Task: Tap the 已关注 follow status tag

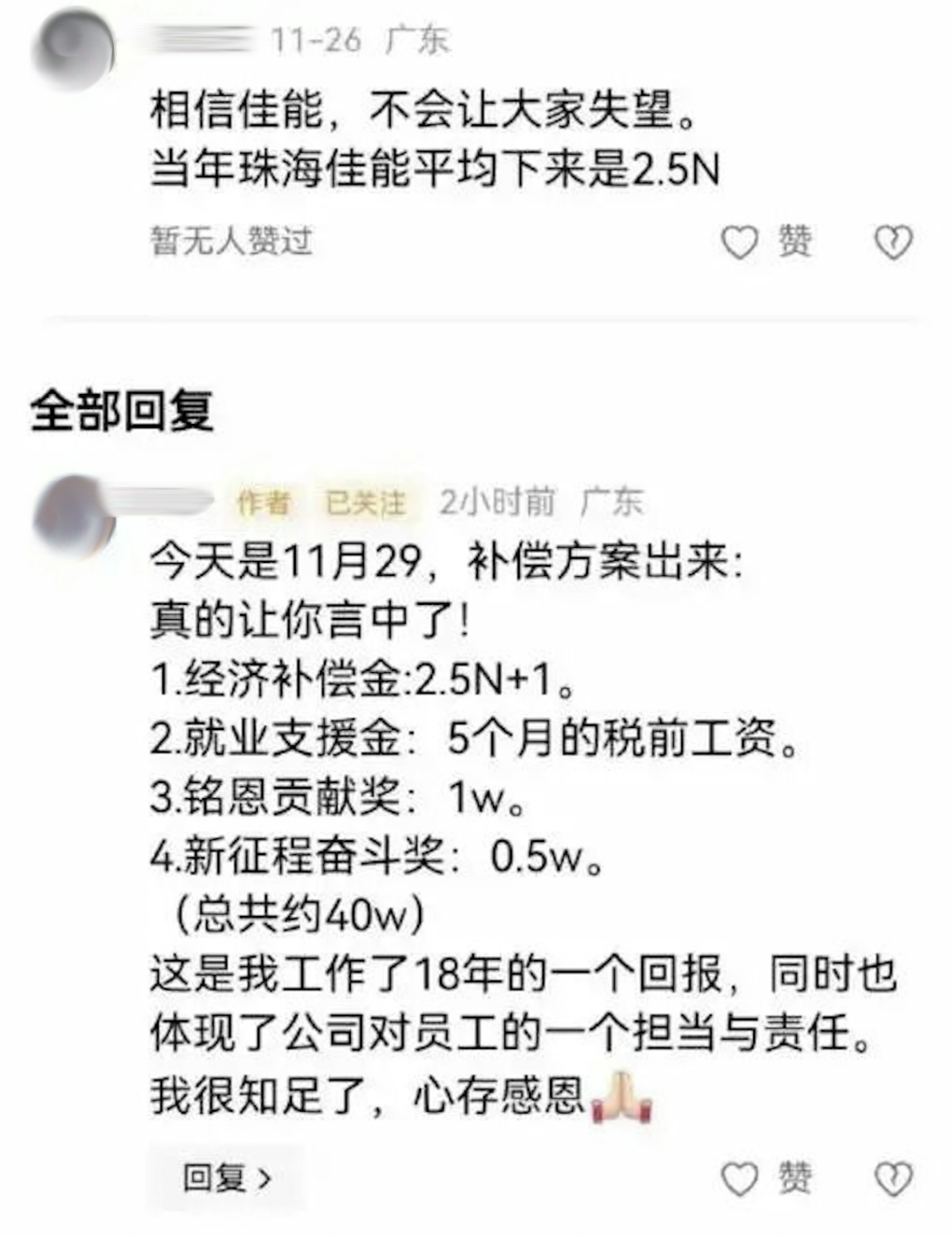Action: coord(365,503)
